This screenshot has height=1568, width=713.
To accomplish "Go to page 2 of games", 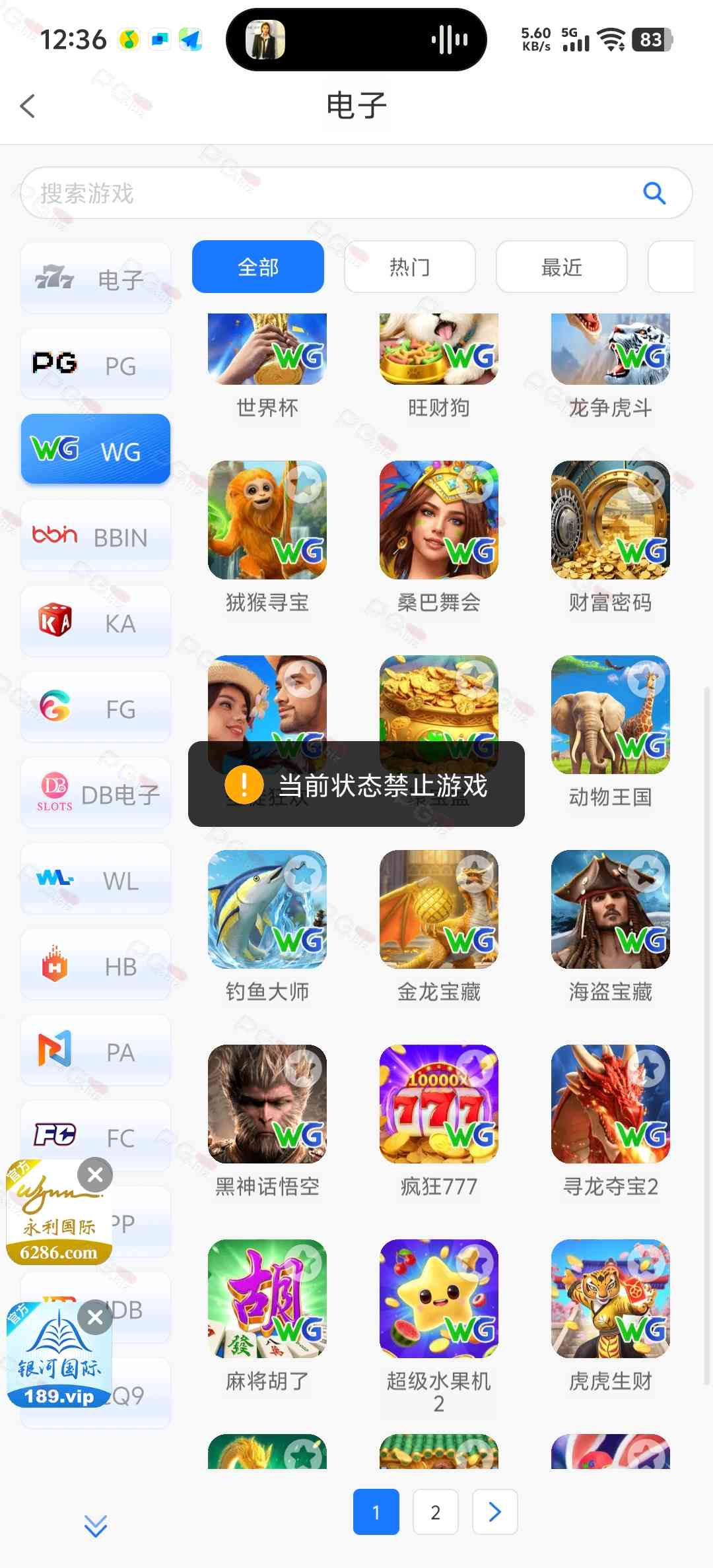I will pos(435,1512).
